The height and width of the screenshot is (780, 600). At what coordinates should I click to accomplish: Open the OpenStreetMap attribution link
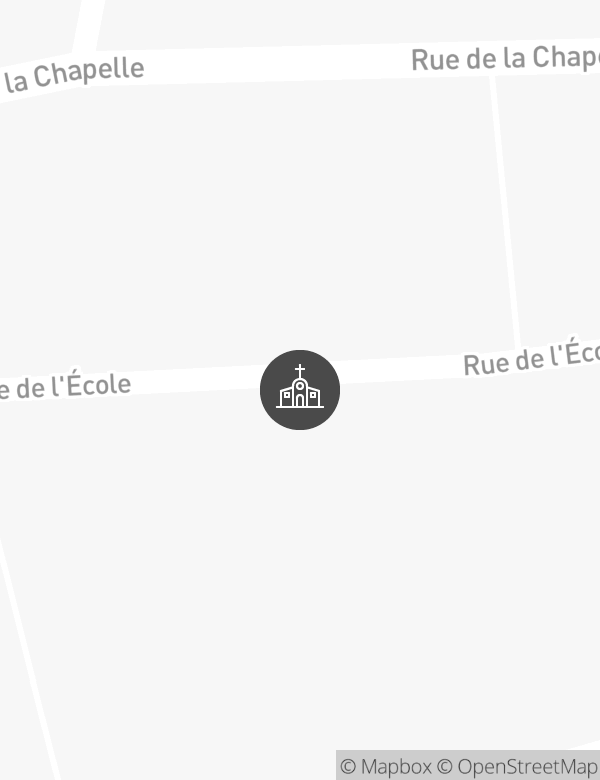pos(517,767)
